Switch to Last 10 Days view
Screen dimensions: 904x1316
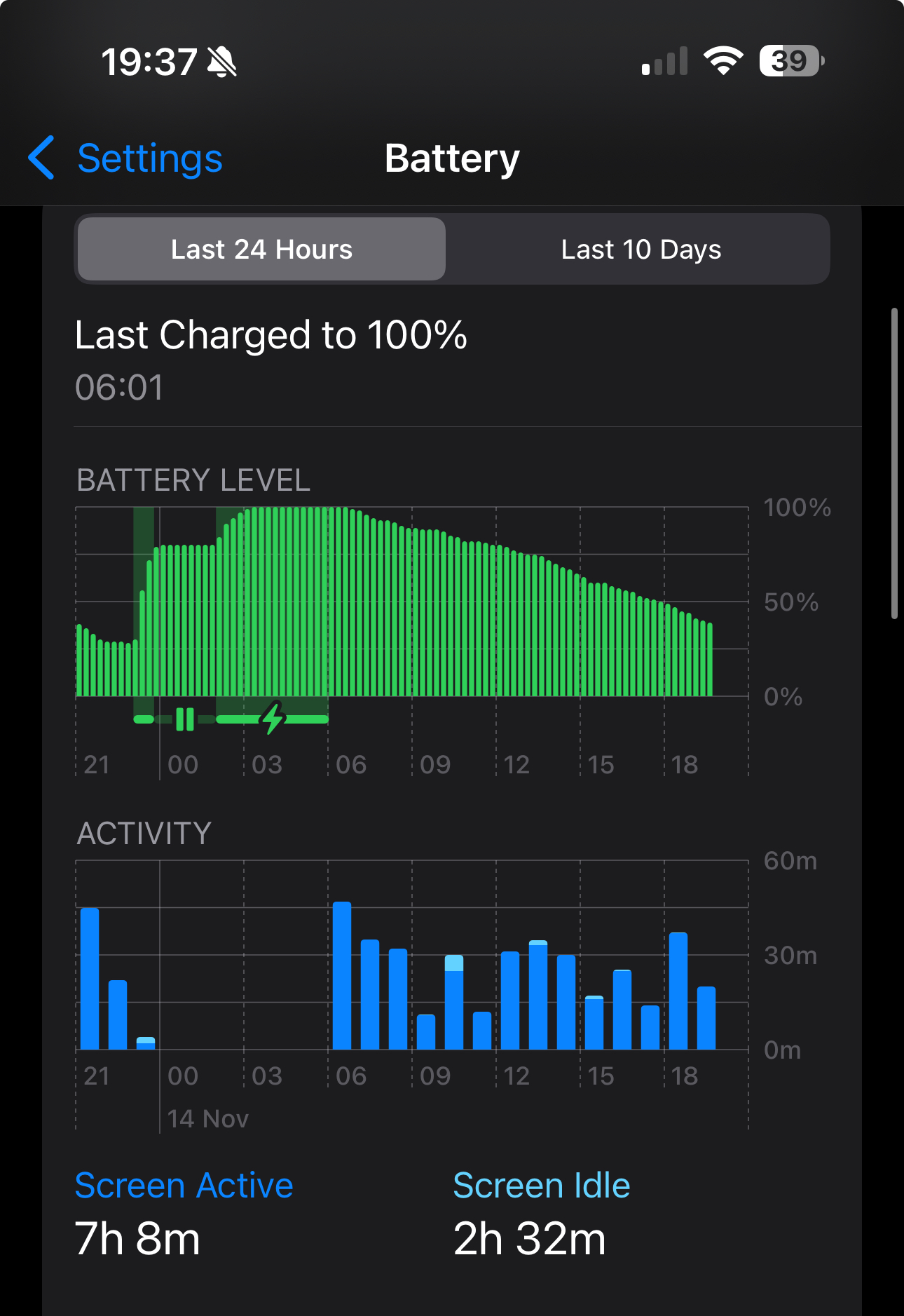[641, 250]
